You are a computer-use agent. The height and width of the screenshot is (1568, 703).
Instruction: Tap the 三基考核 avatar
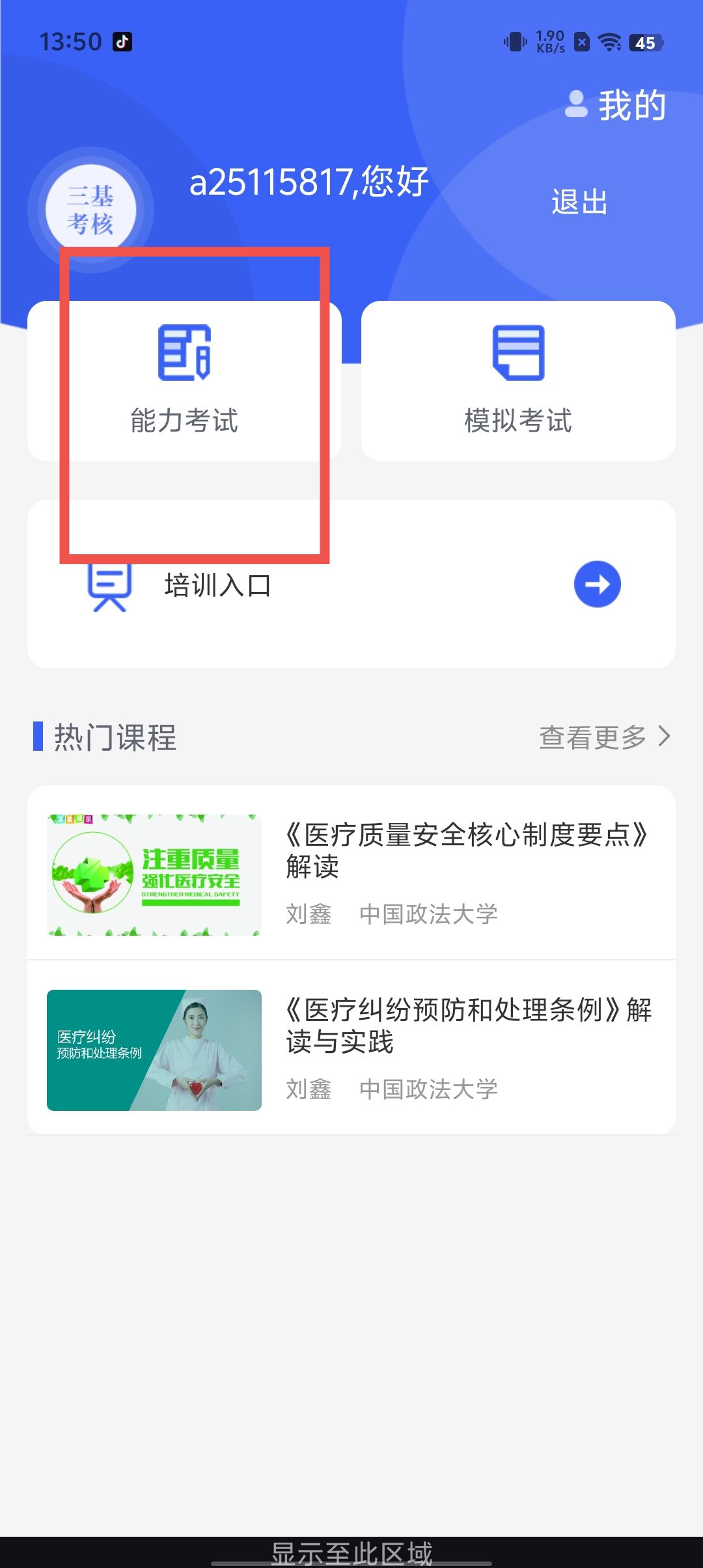pyautogui.click(x=90, y=210)
